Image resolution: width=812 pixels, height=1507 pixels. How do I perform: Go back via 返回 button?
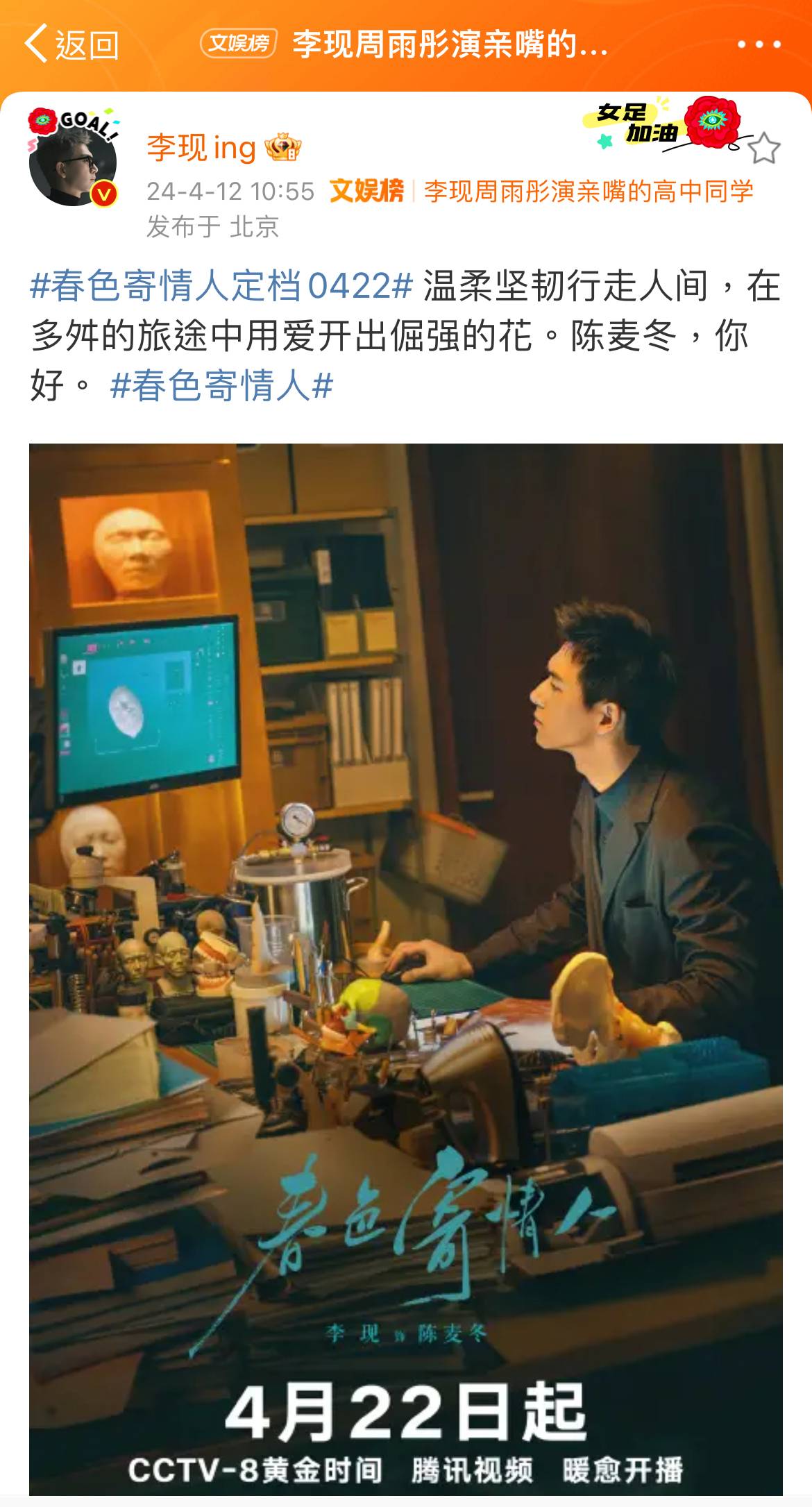coord(71,45)
